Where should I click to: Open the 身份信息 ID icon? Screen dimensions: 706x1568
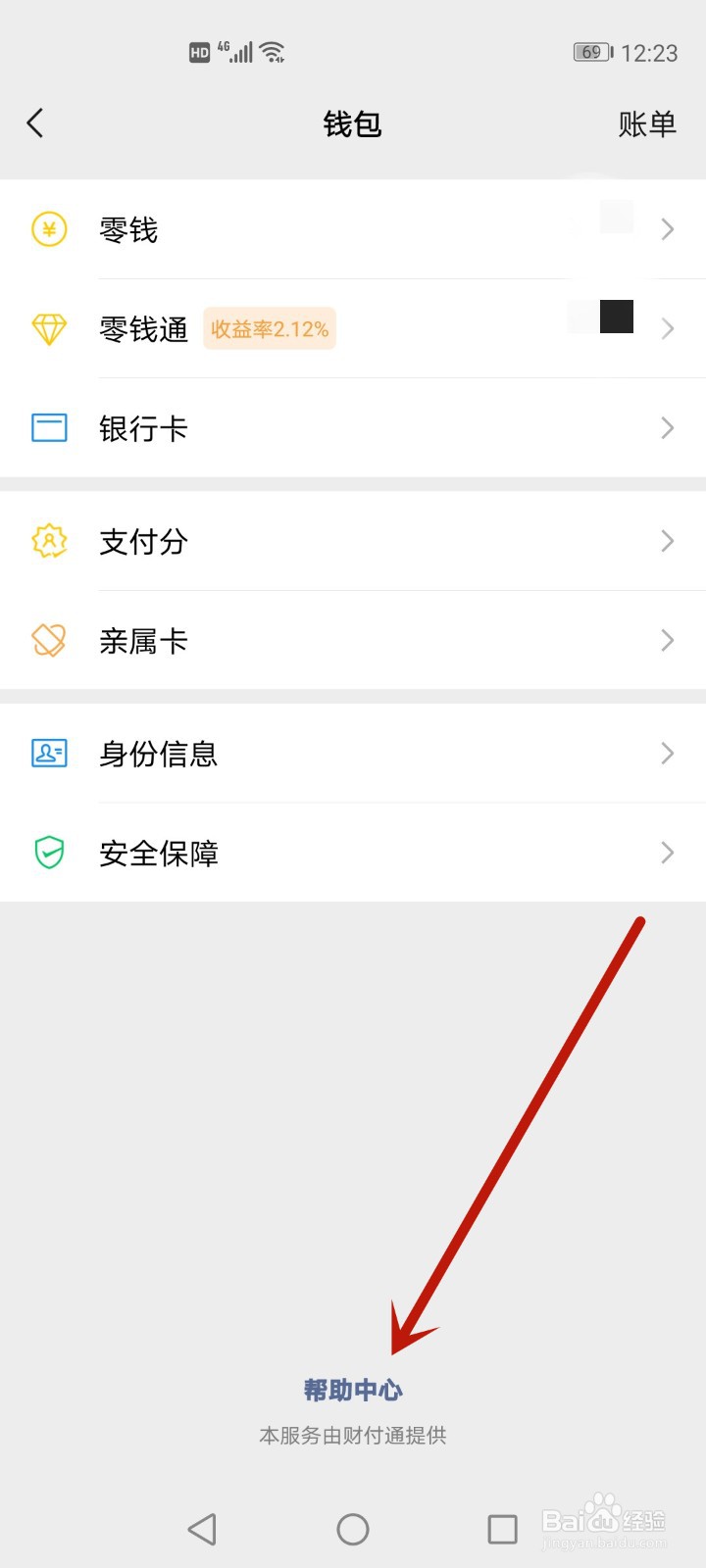(x=47, y=754)
